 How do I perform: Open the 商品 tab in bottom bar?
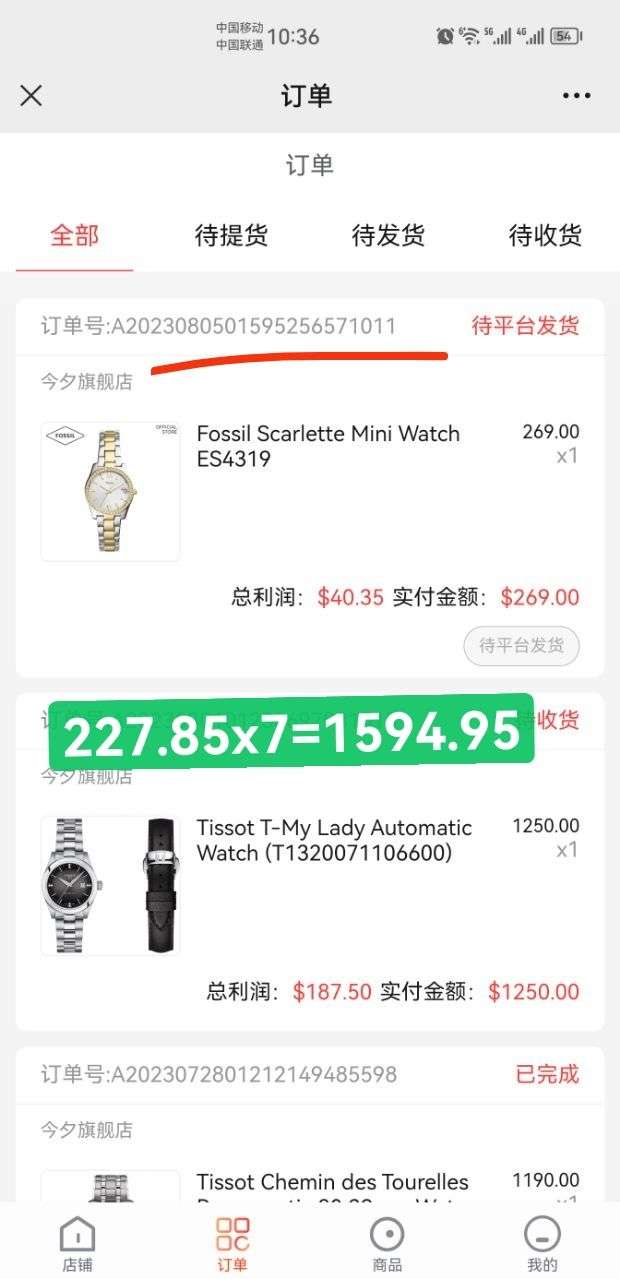coord(387,1243)
